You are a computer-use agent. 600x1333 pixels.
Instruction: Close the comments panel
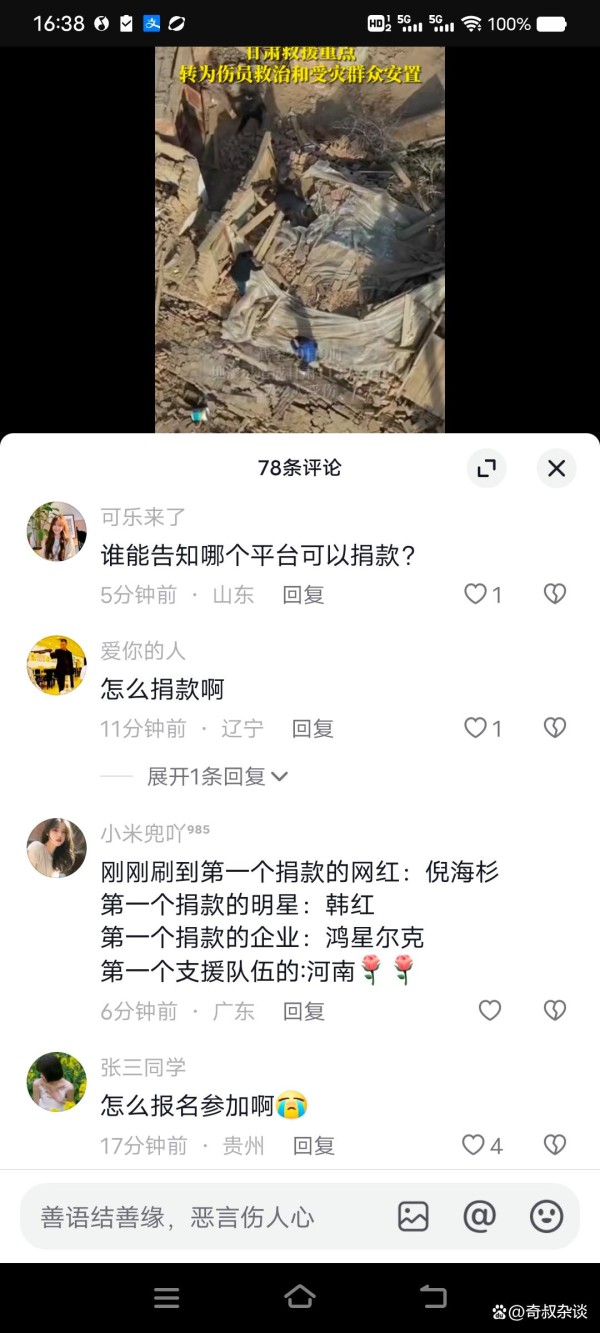coord(556,468)
